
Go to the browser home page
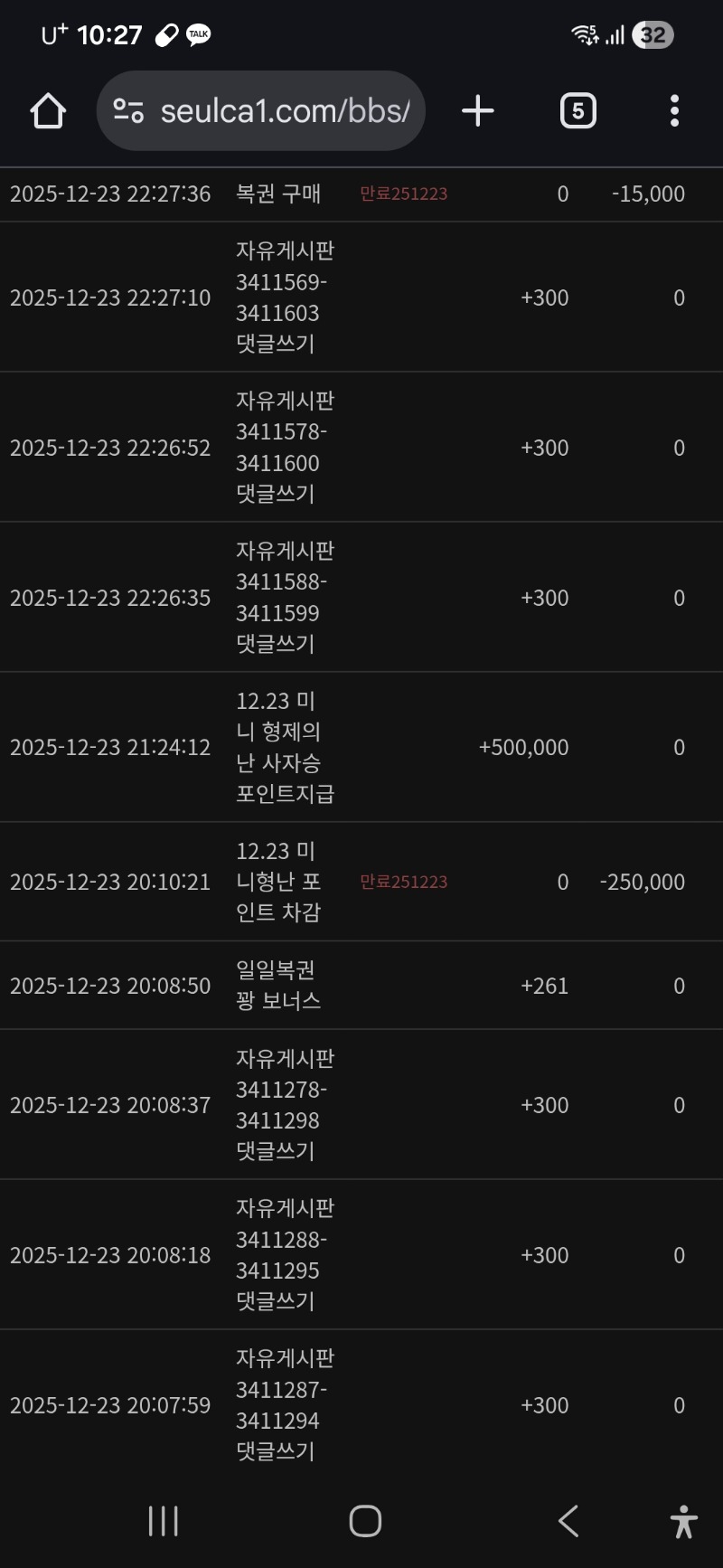coord(48,111)
